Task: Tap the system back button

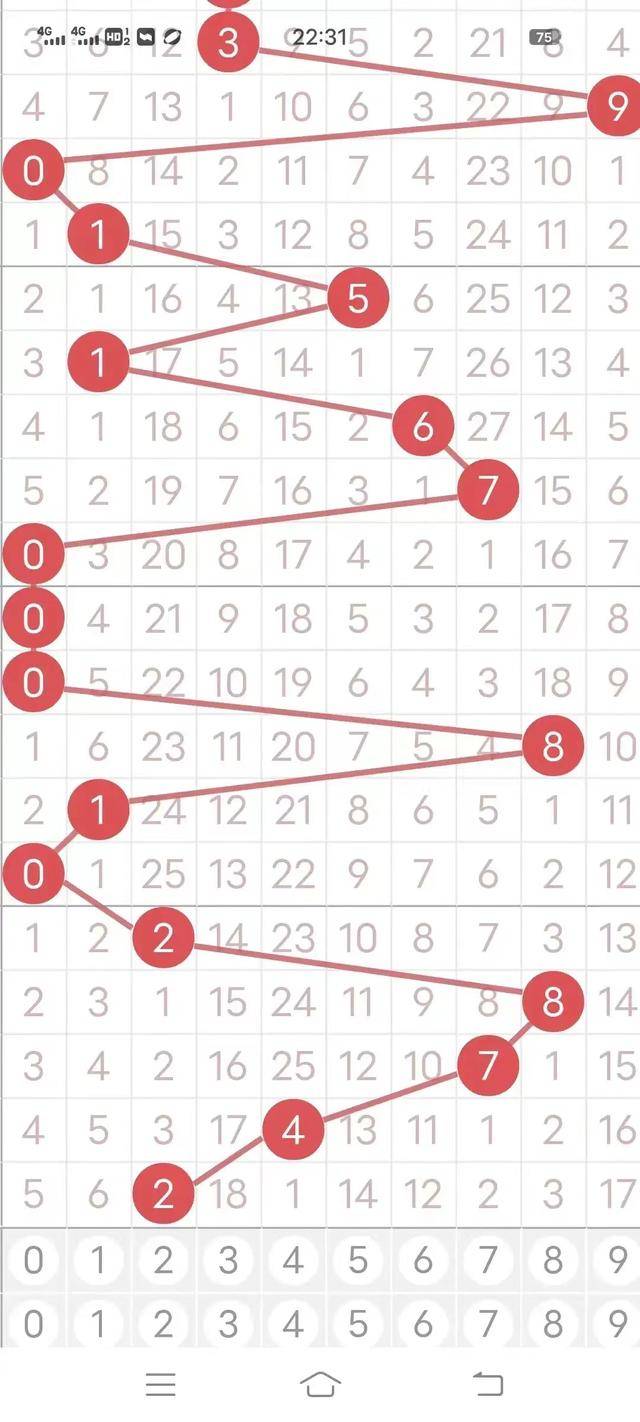Action: pos(487,1384)
